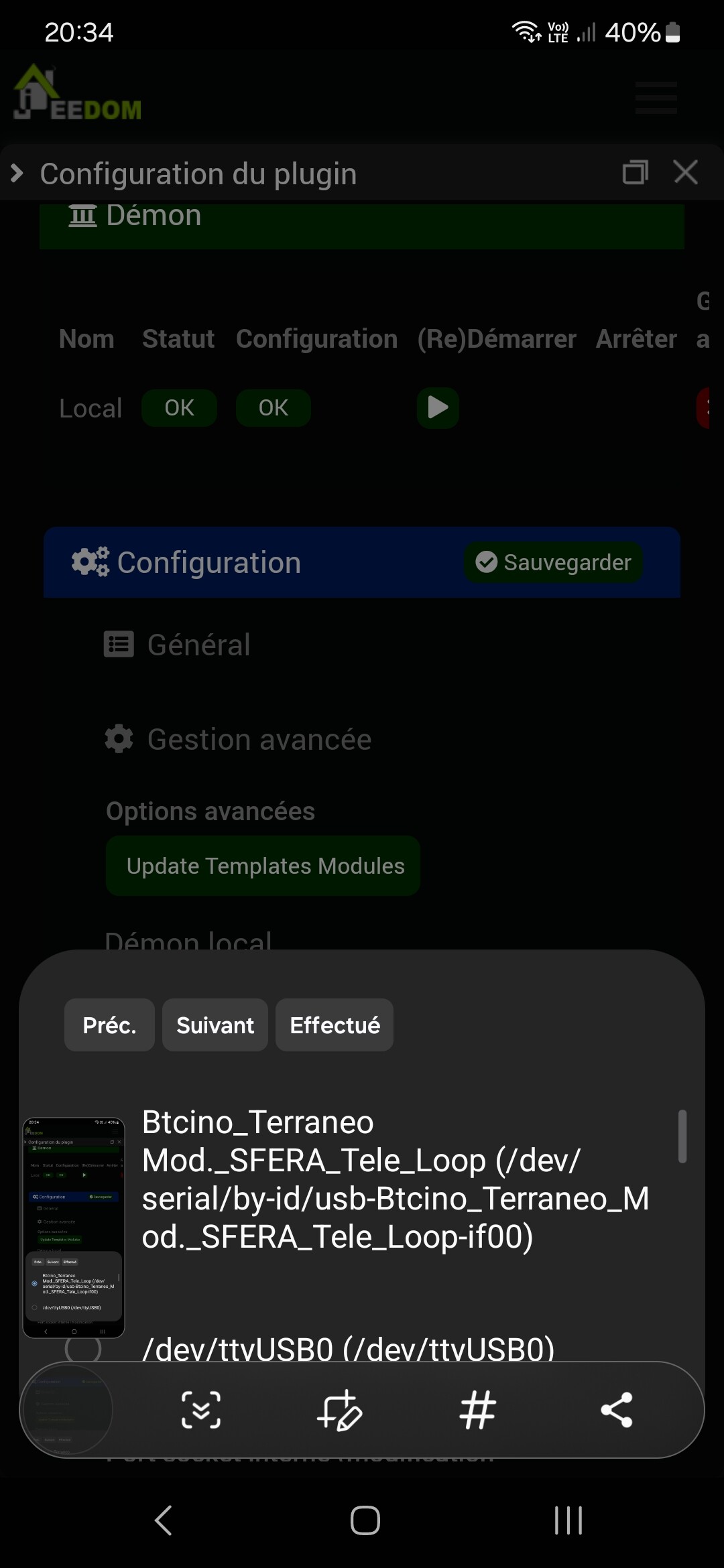Go to next field with Suivant
Image resolution: width=724 pixels, height=1568 pixels.
point(215,1025)
